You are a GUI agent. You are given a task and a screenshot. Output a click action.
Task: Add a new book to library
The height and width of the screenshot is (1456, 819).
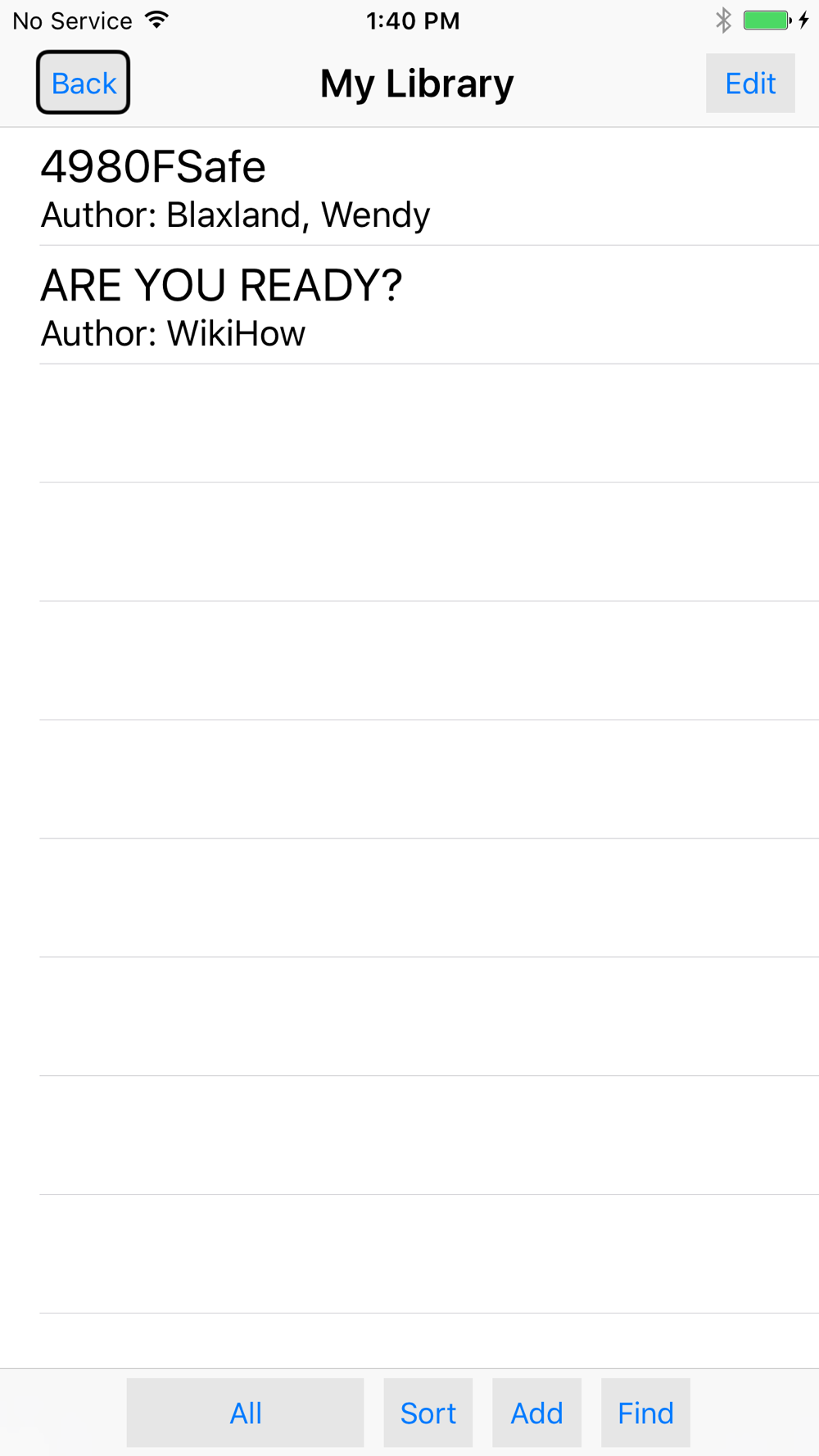[x=536, y=1413]
